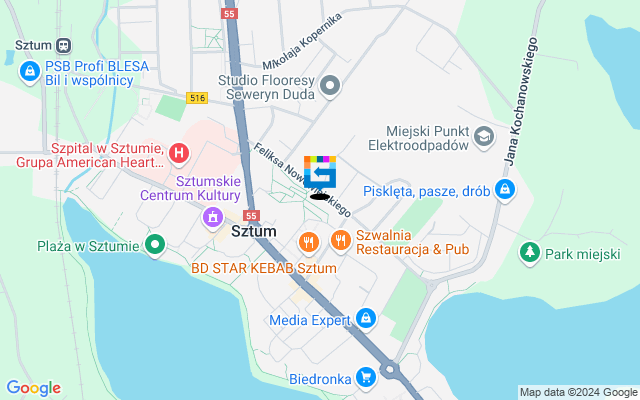
Task: Open the Google logo link
Action: [x=33, y=388]
